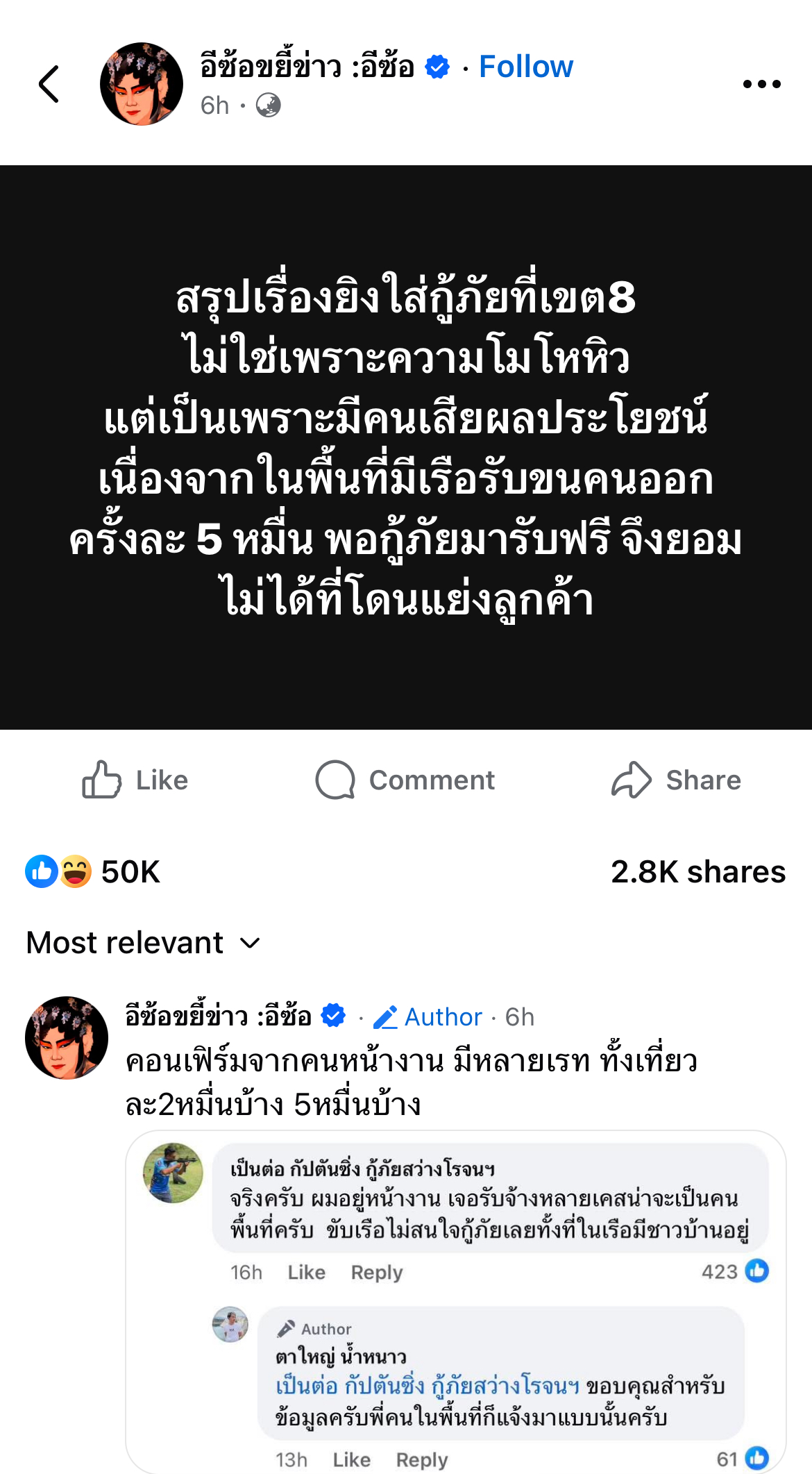Open the commenter avatar of the author's comment
The image size is (812, 1474).
[67, 1037]
